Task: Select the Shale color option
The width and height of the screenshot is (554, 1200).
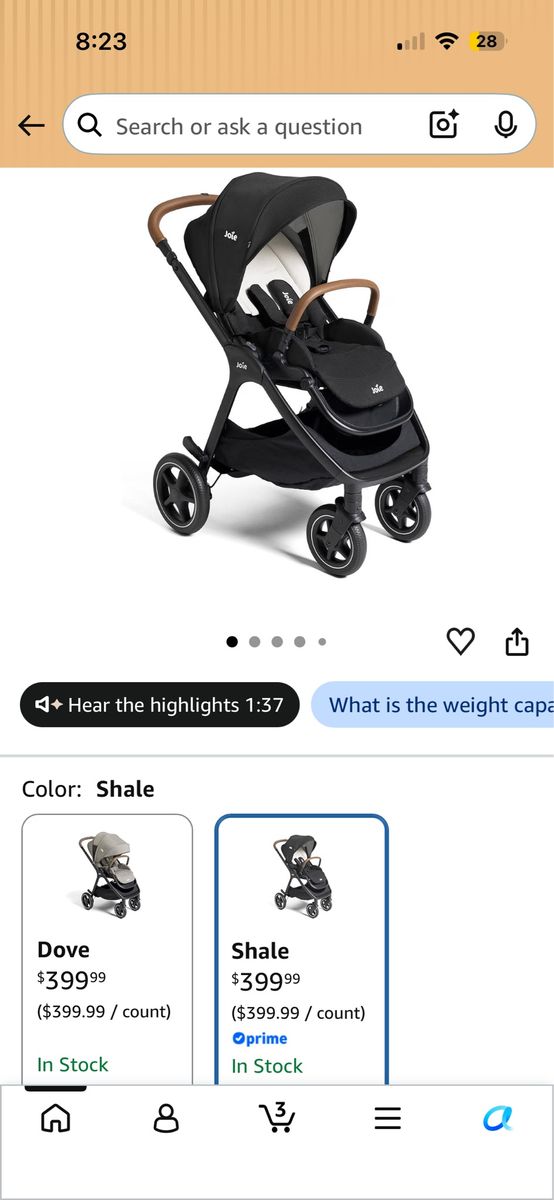Action: (x=301, y=949)
